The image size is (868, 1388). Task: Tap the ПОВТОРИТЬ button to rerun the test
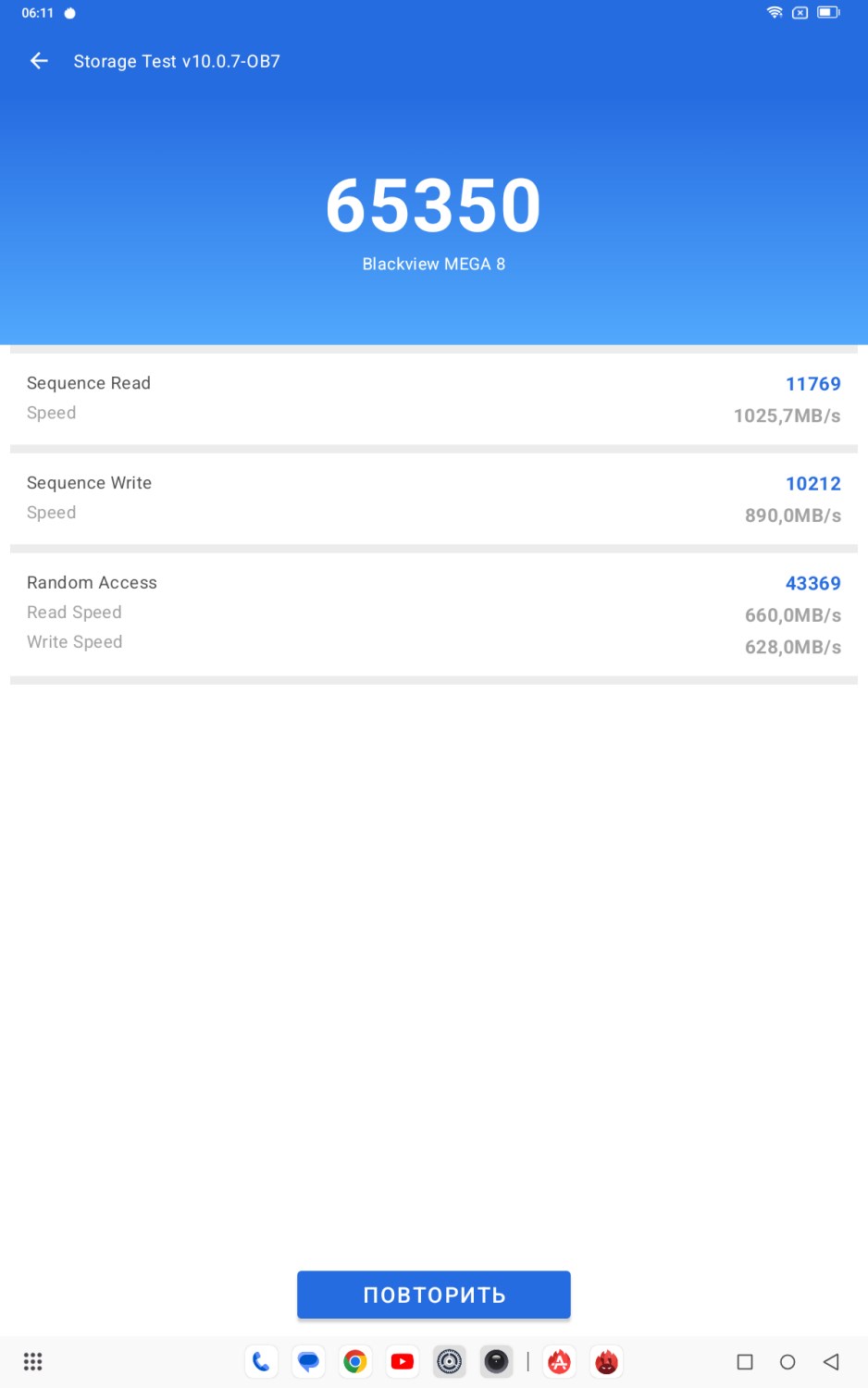click(433, 1295)
